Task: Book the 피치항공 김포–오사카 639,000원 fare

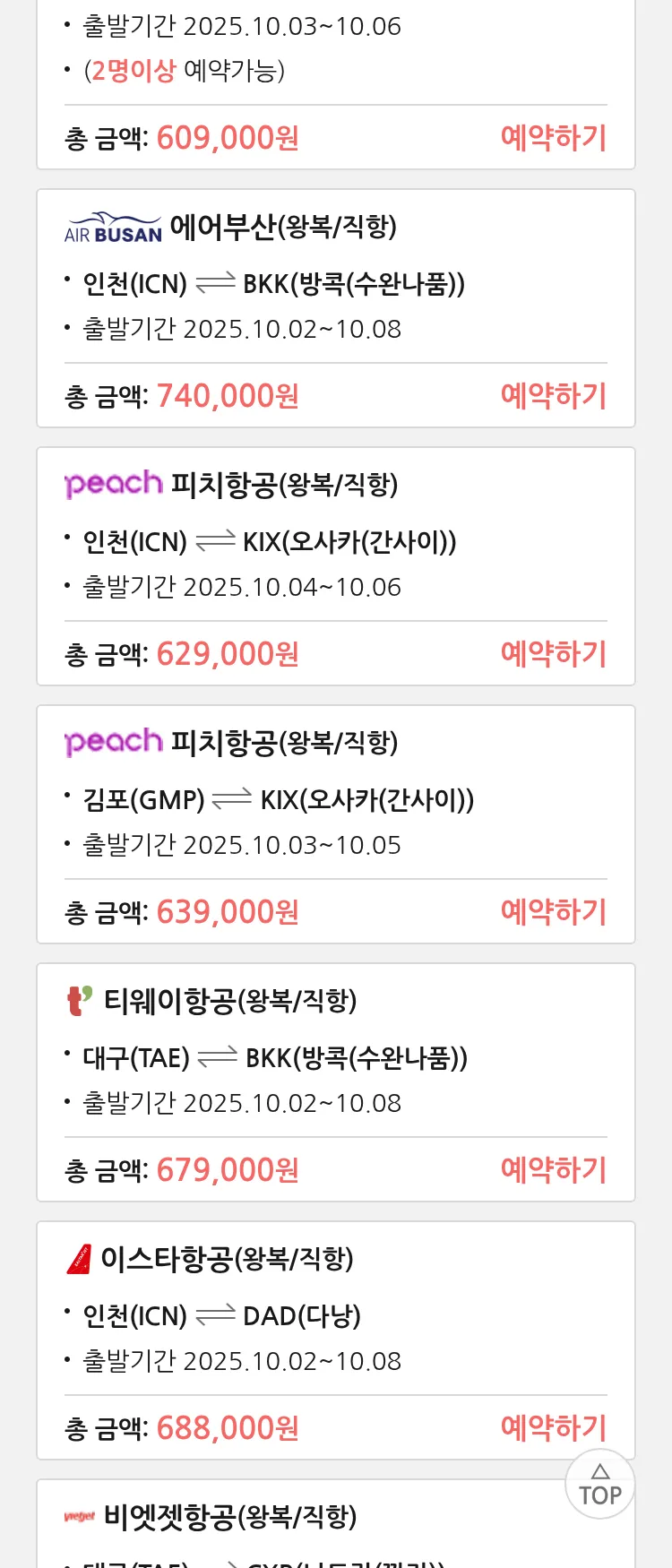Action: [553, 912]
